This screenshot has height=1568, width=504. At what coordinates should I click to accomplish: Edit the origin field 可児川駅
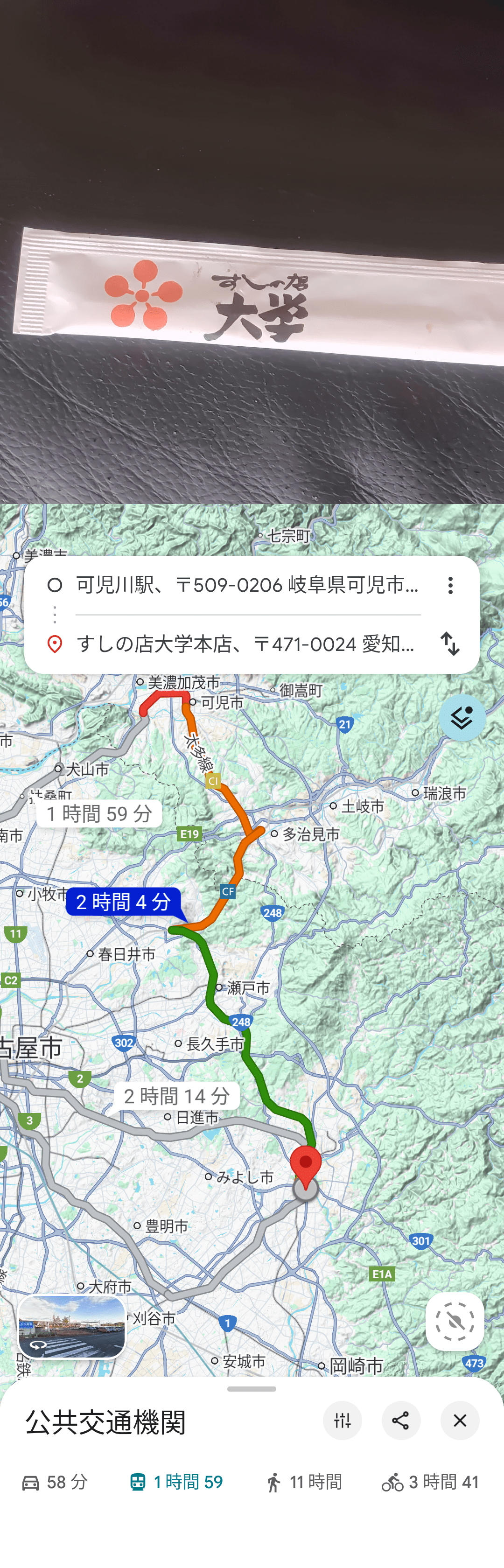coord(246,585)
